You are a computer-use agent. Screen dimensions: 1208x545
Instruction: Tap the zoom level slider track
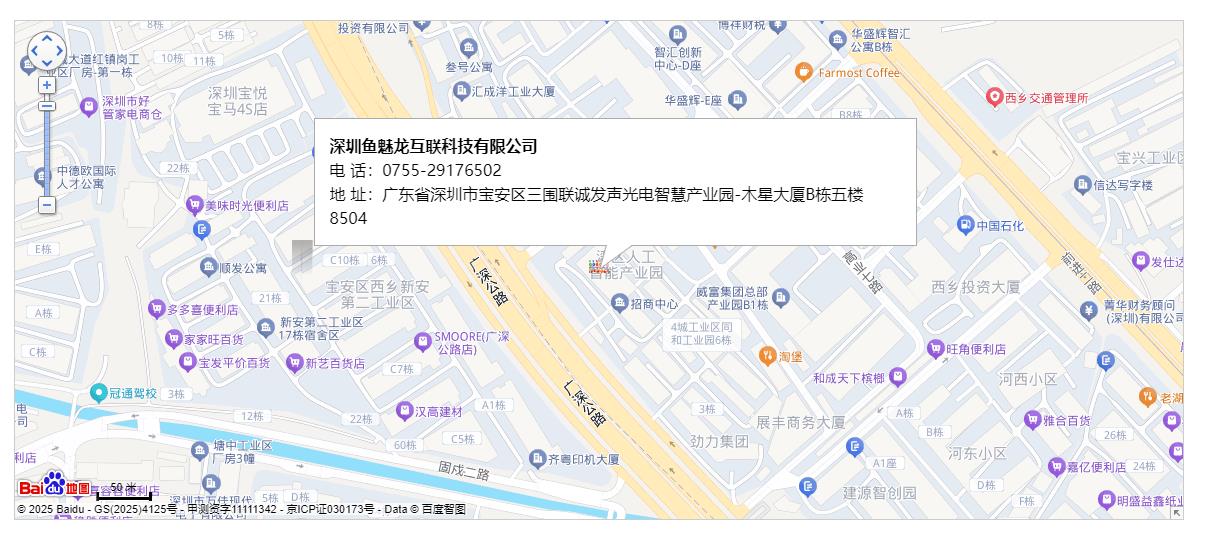(47, 150)
